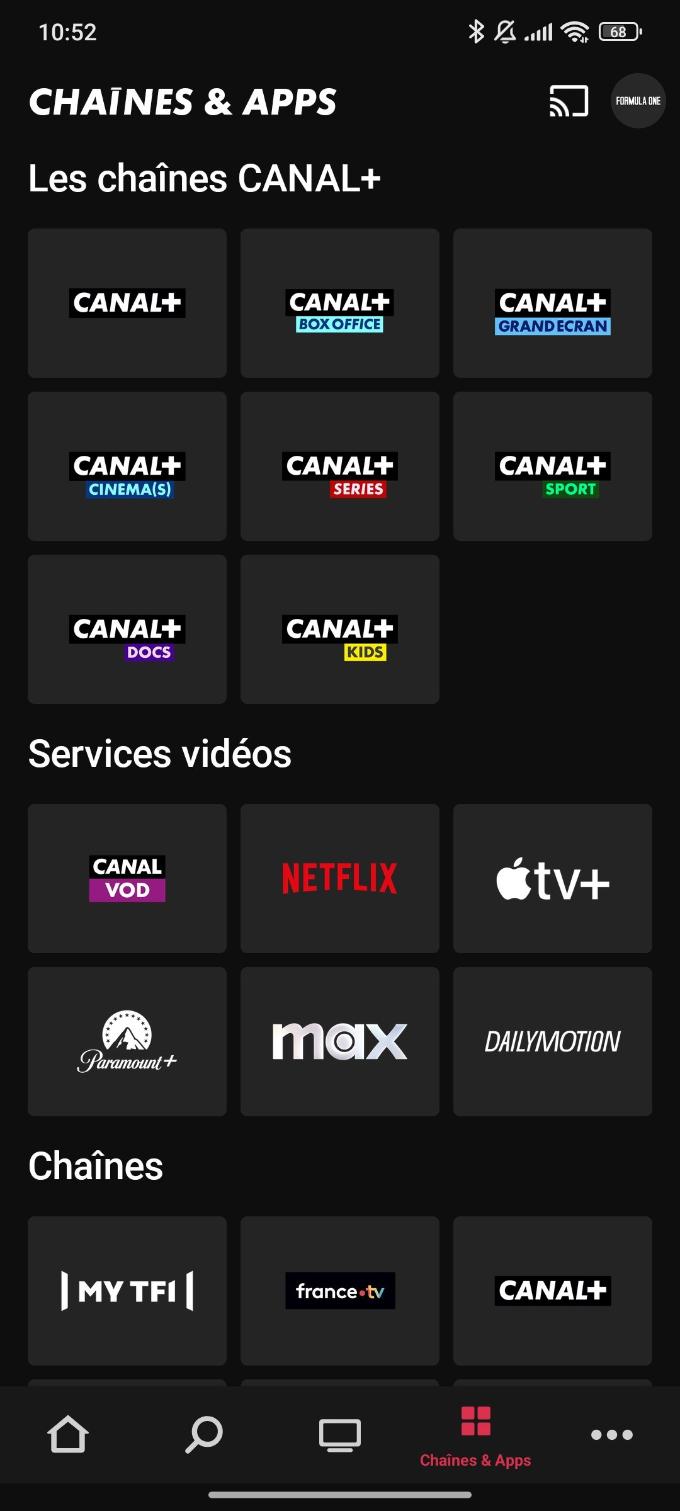Open the CANAL+ Sport channel
Image resolution: width=680 pixels, height=1511 pixels.
pyautogui.click(x=552, y=466)
